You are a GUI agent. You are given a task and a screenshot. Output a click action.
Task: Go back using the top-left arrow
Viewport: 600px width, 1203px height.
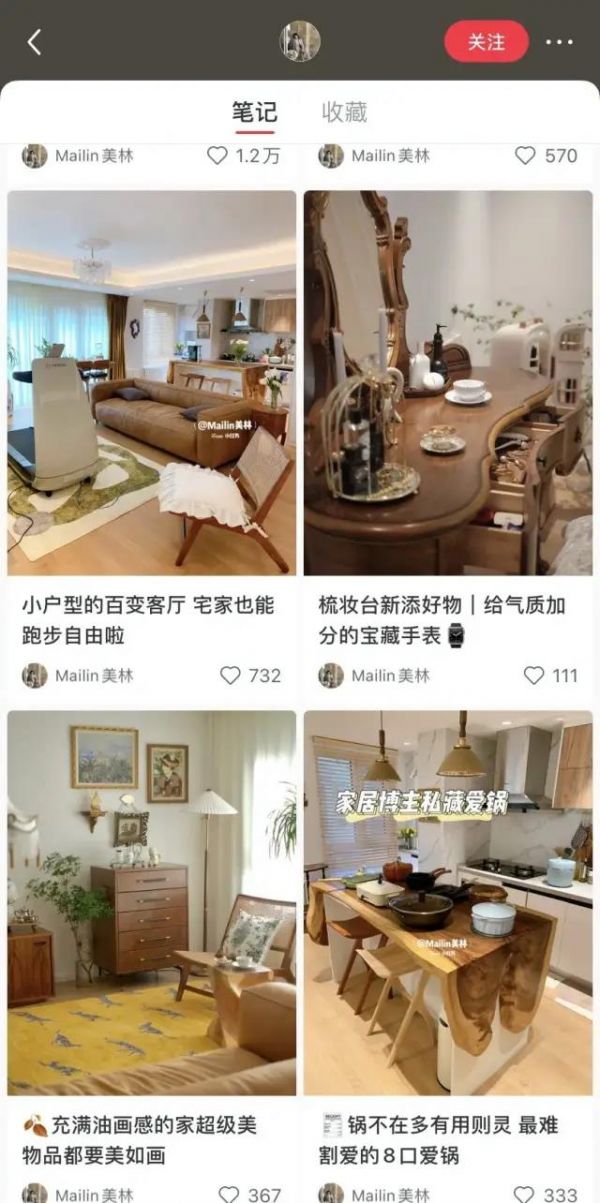tap(35, 42)
